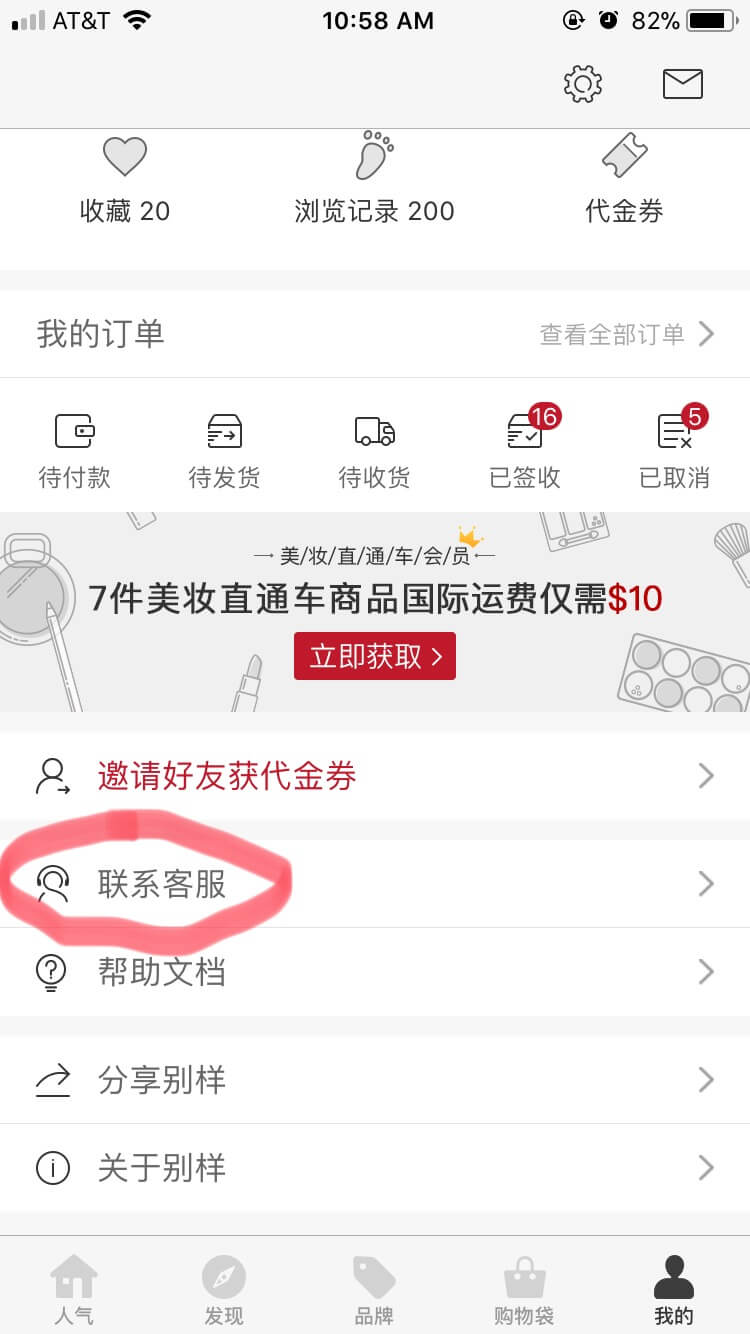750x1334 pixels.
Task: Switch to the 发现 discover tab
Action: pyautogui.click(x=224, y=1290)
